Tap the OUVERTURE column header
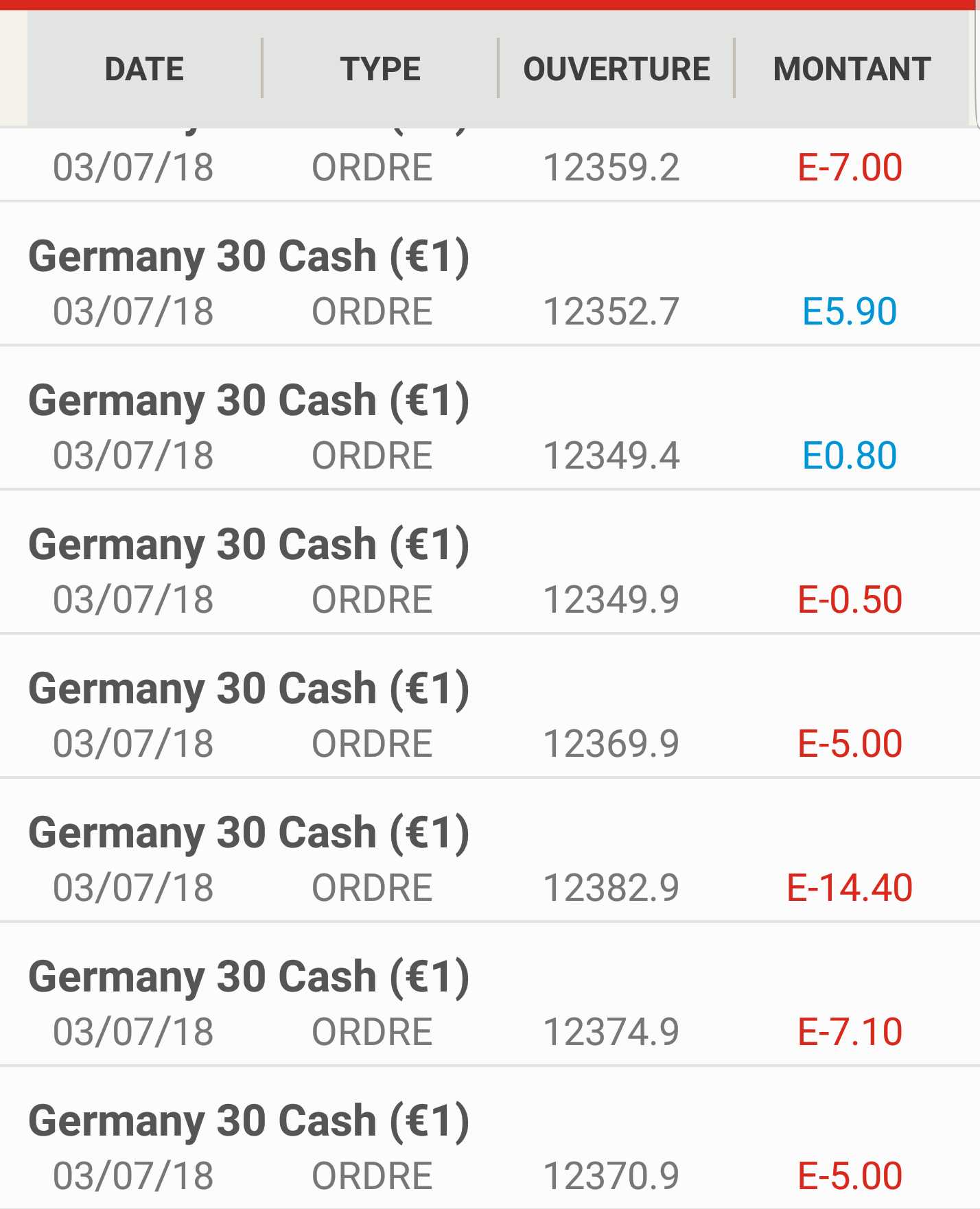The height and width of the screenshot is (1209, 980). [616, 69]
